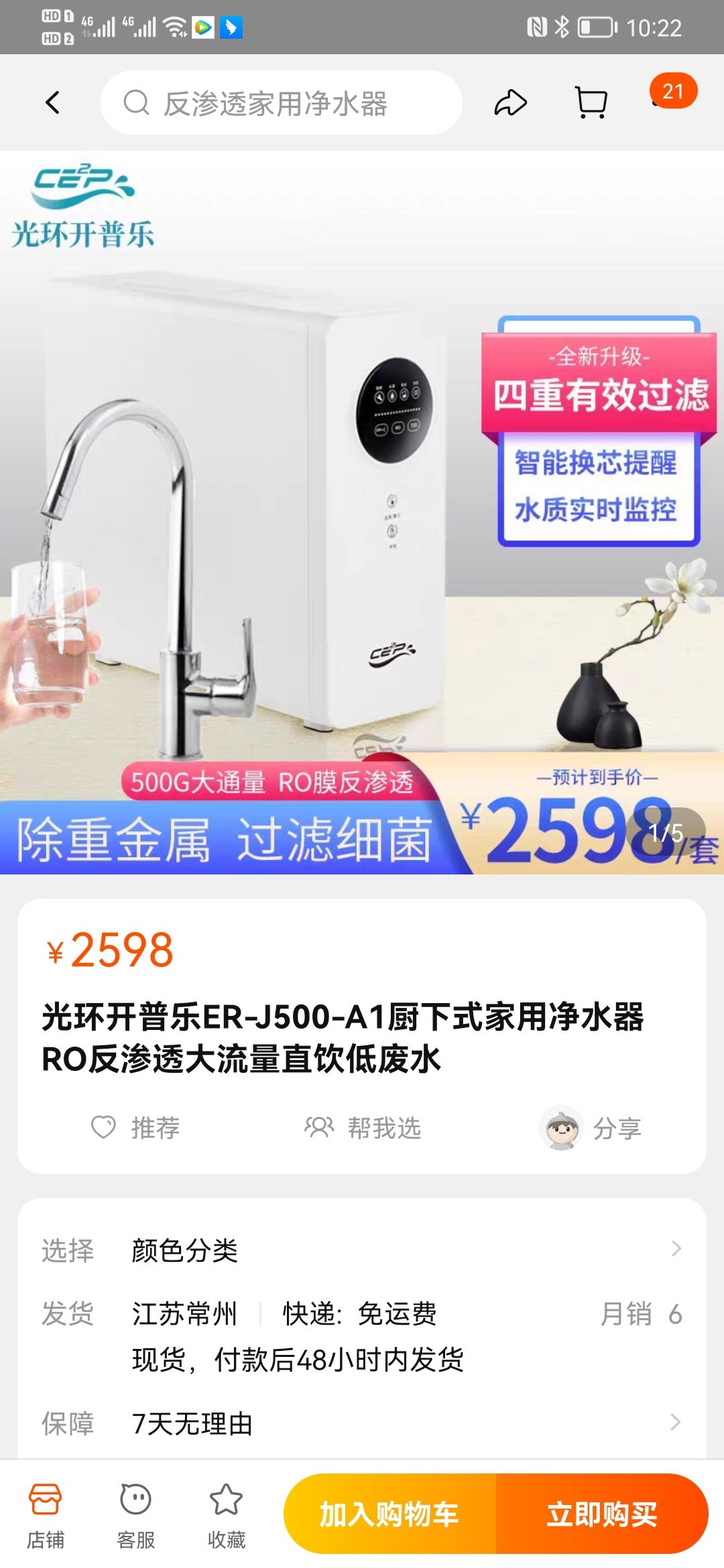The height and width of the screenshot is (1568, 724).
Task: Tap 帮我选 for help choosing
Action: tap(363, 1128)
